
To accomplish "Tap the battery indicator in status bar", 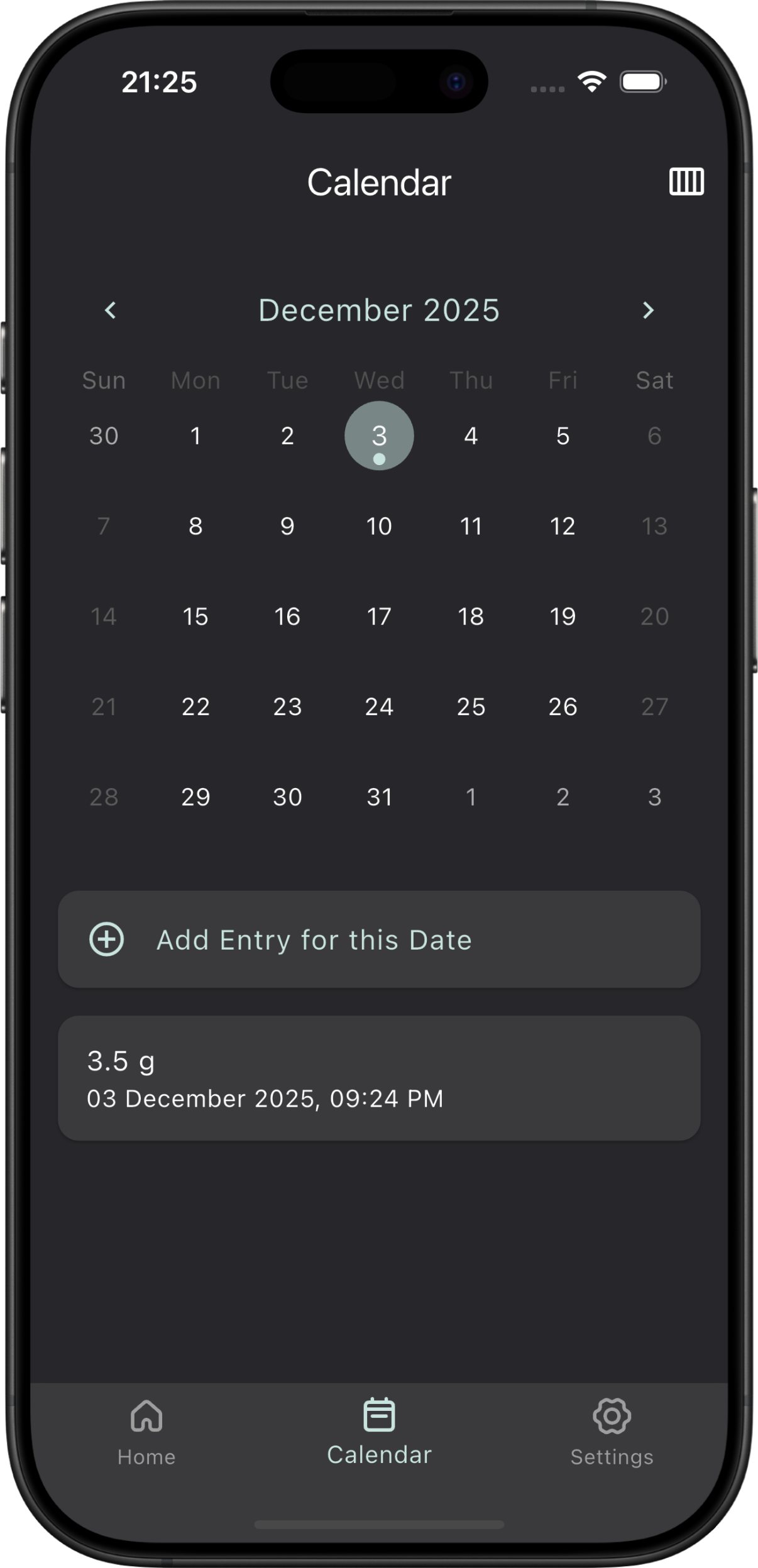I will point(642,80).
